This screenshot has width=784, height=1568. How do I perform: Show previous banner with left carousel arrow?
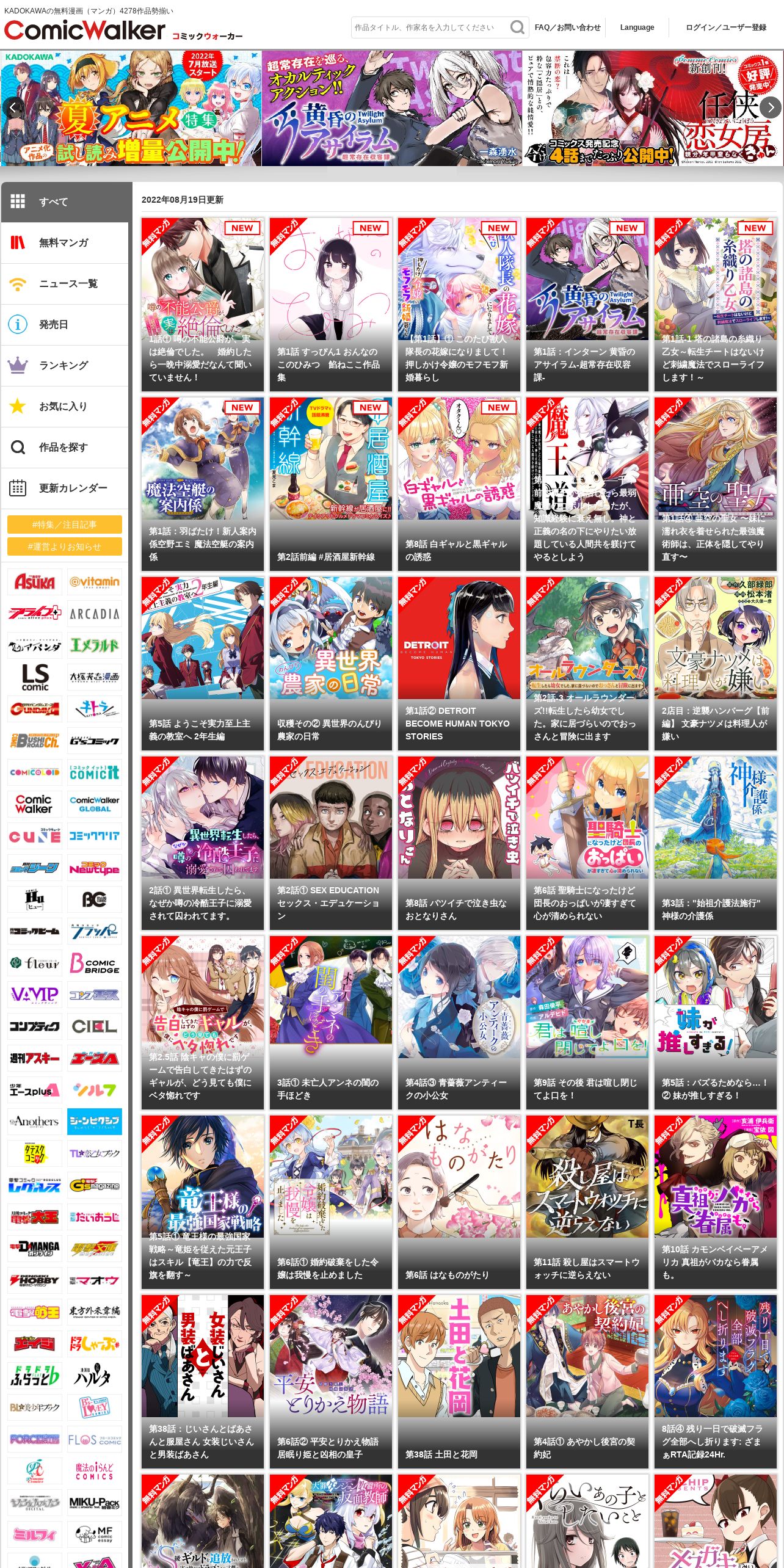13,108
